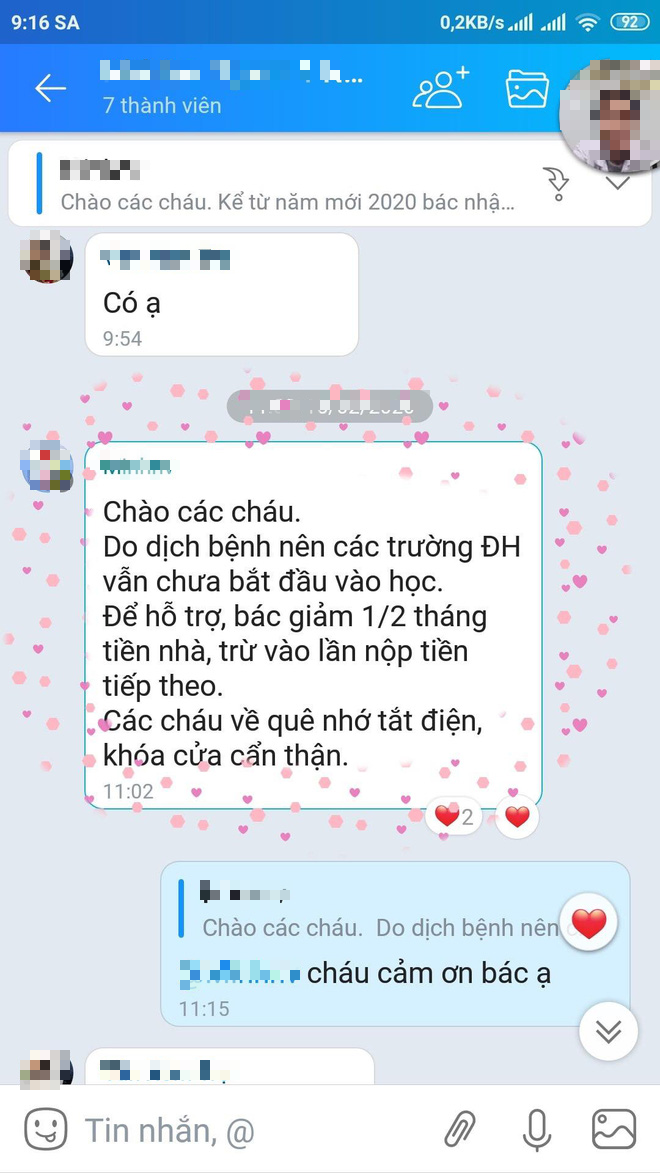Screen dimensions: 660x1173
Task: Open the add members icon
Action: point(440,88)
